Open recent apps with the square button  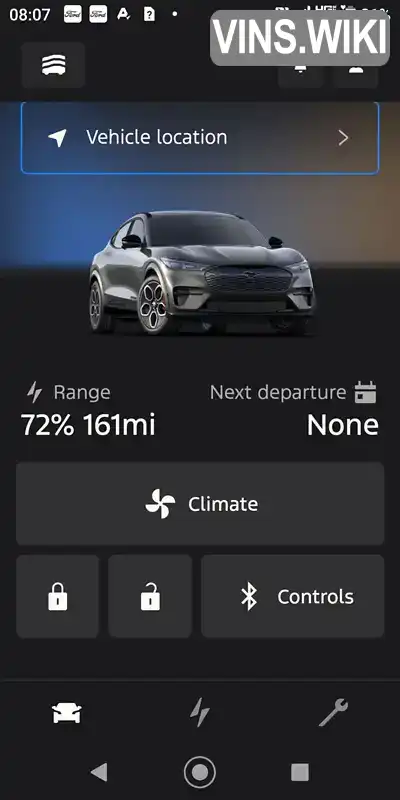pyautogui.click(x=300, y=772)
